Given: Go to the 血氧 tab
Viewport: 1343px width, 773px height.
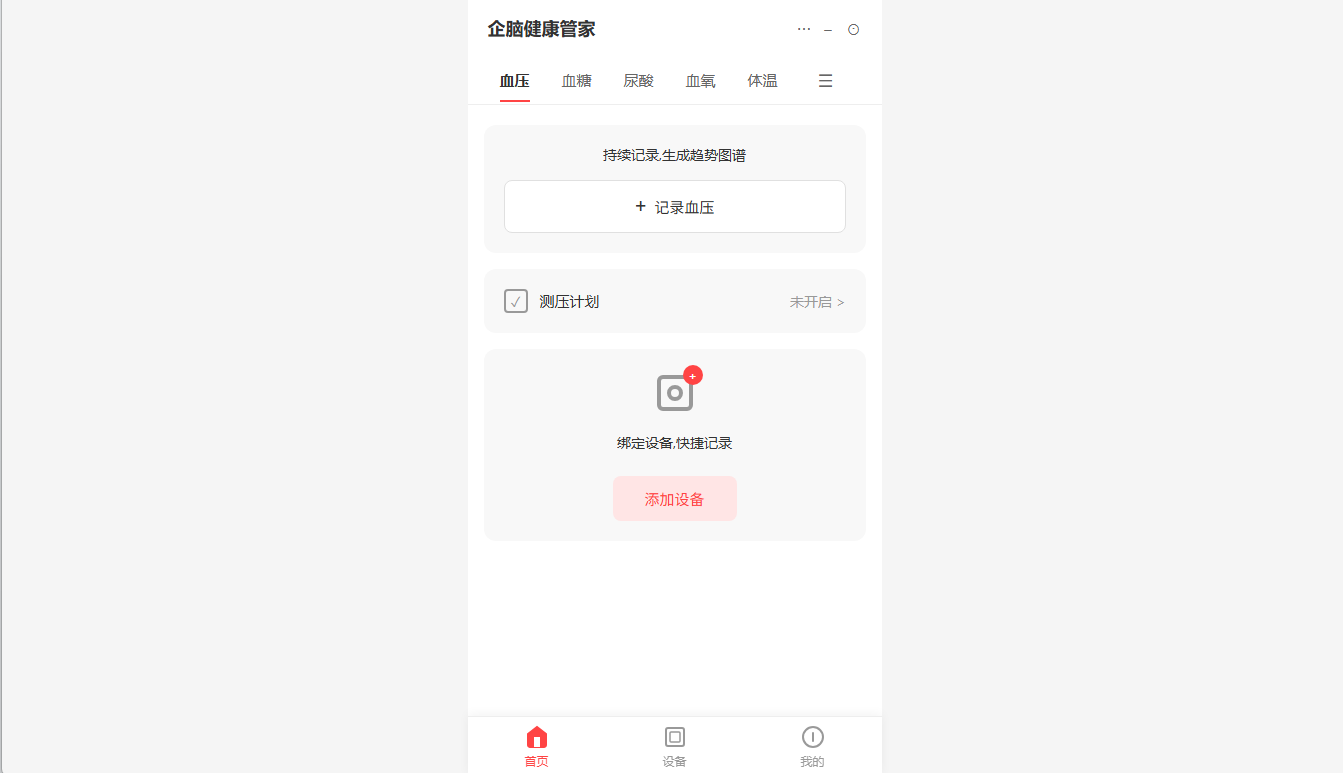Looking at the screenshot, I should [x=700, y=81].
